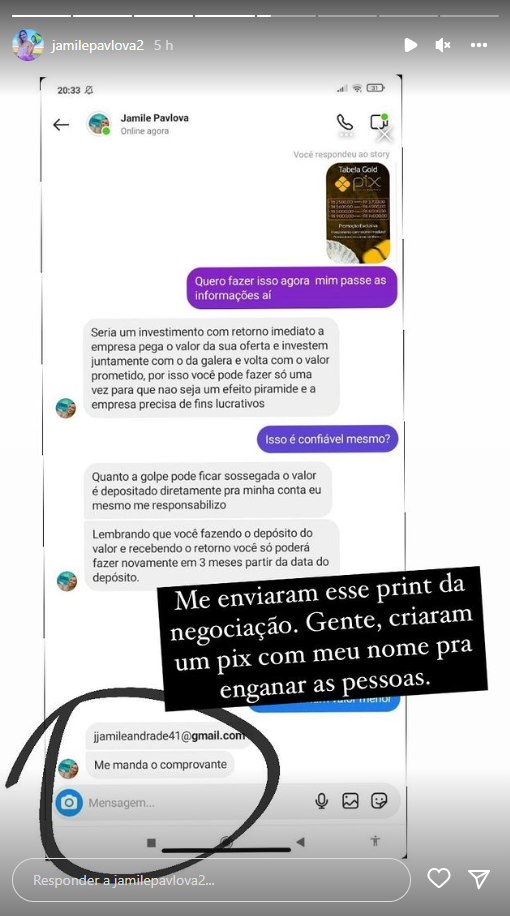510x916 pixels.
Task: Share the story via paper plane icon
Action: tap(478, 879)
